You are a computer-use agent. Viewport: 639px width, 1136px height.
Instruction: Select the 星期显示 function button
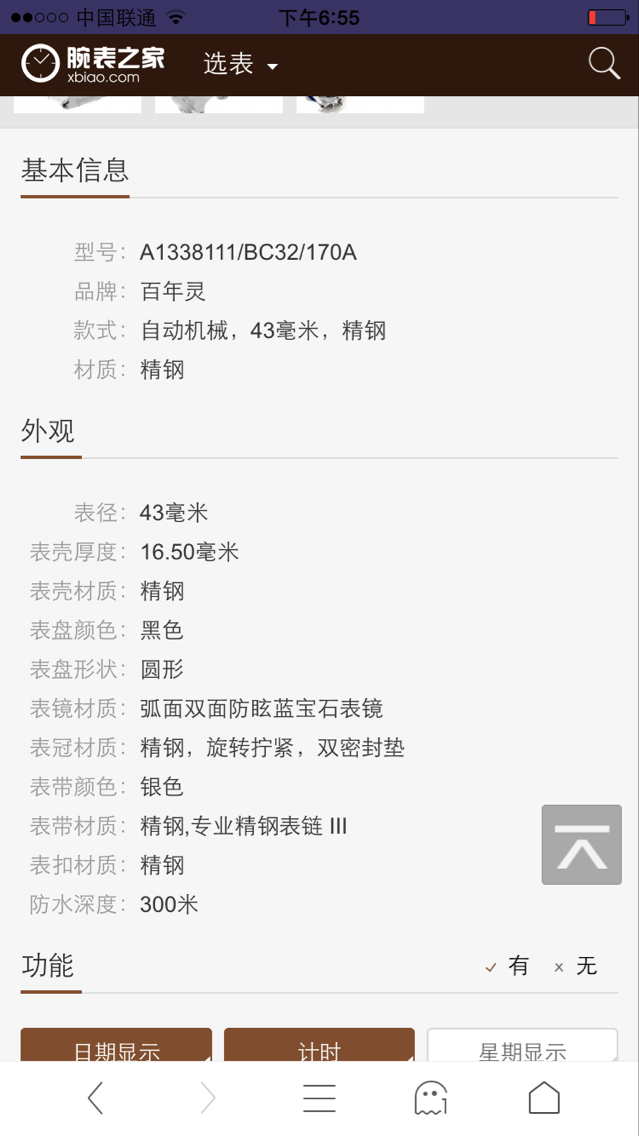522,1046
